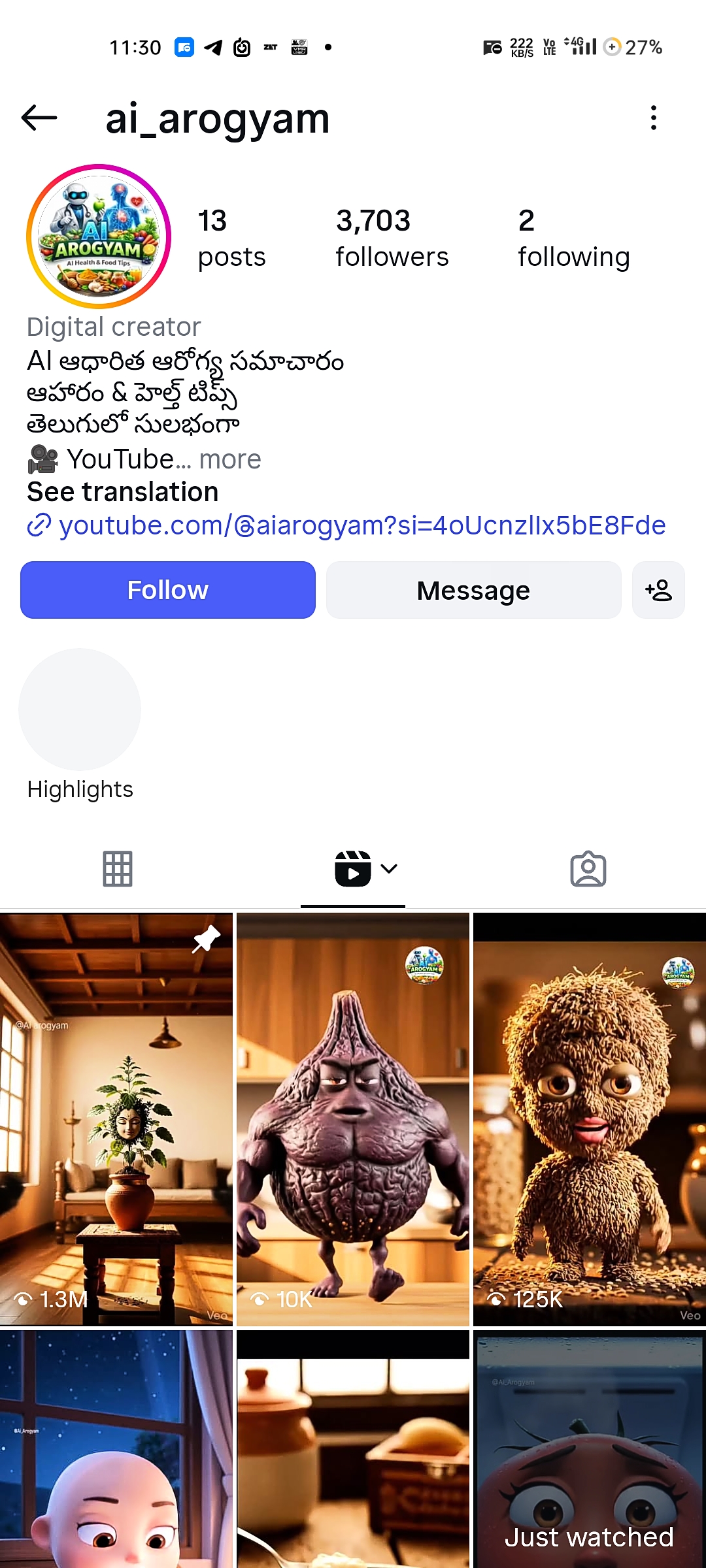The height and width of the screenshot is (1568, 706).
Task: Message ai_arogyam
Action: click(473, 590)
